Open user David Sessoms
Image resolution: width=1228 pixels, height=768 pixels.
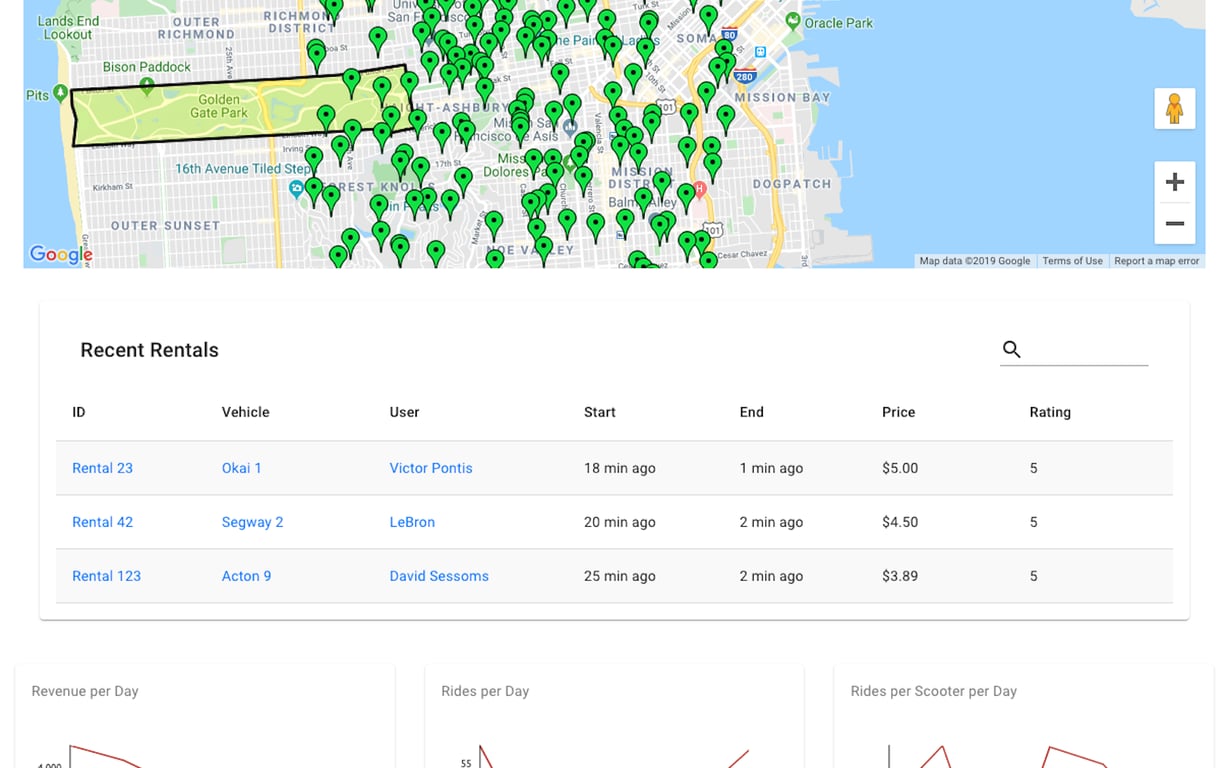click(x=439, y=576)
